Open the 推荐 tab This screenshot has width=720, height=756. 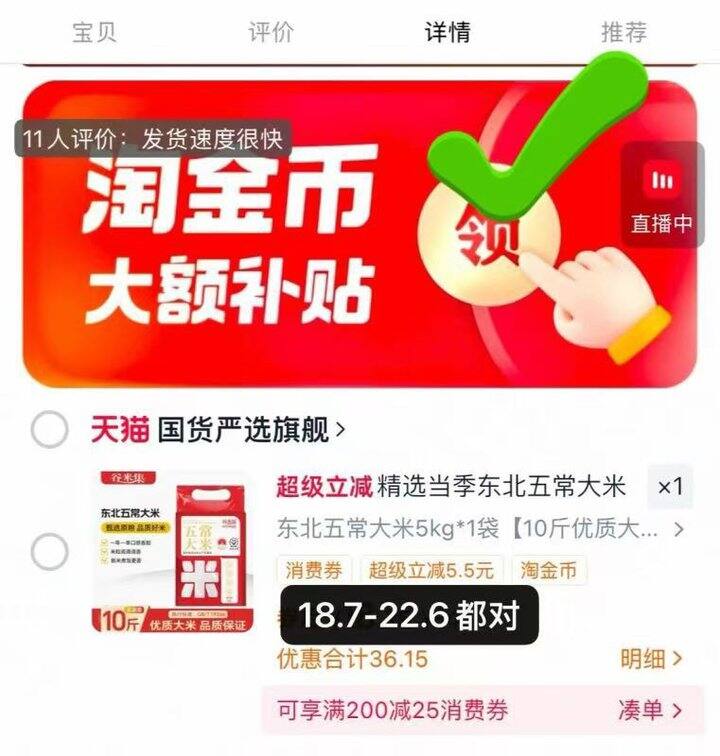pos(624,31)
